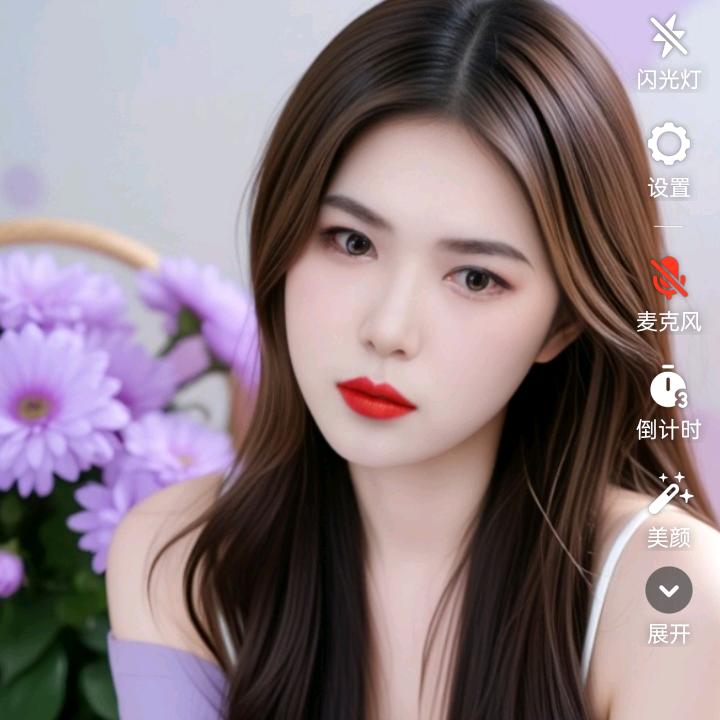Expand more tools (展开)
This screenshot has width=720, height=720.
pos(669,591)
